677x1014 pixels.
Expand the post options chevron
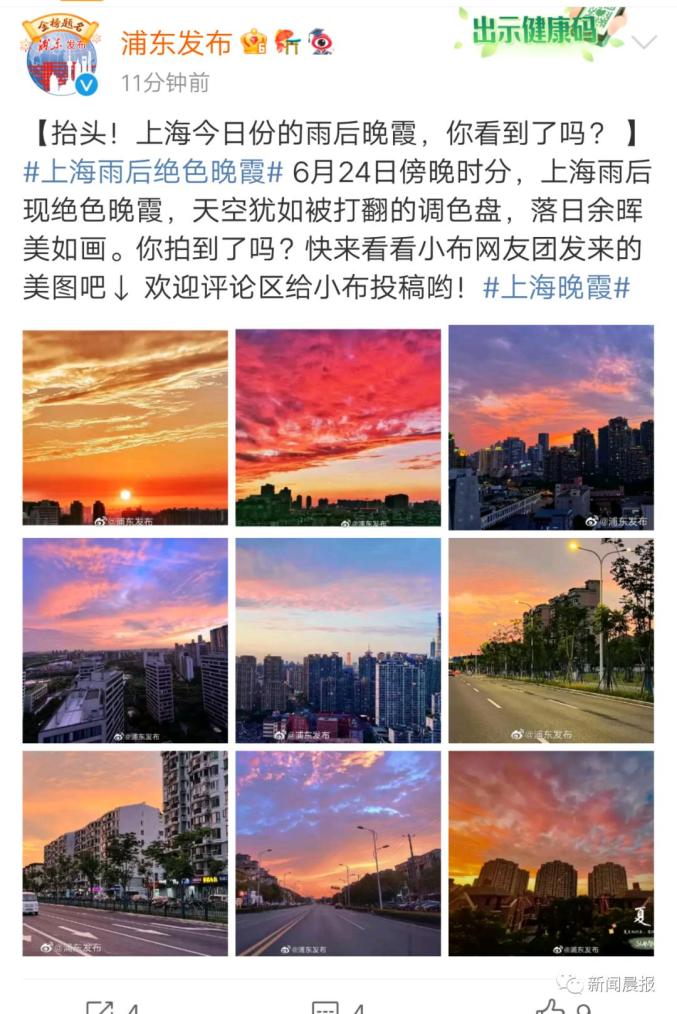(645, 43)
